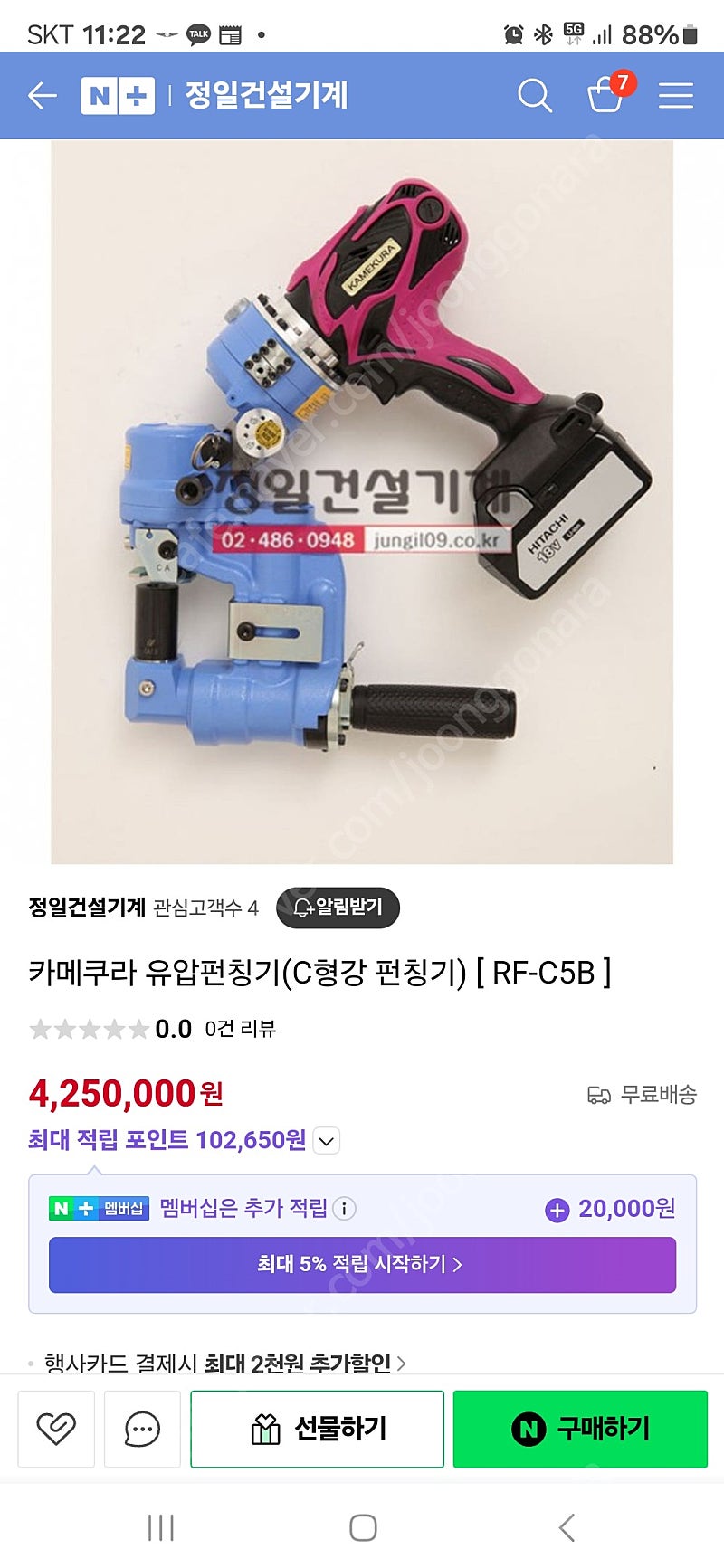Open the Naver Plus store logo
The height and width of the screenshot is (1568, 724).
pos(118,95)
